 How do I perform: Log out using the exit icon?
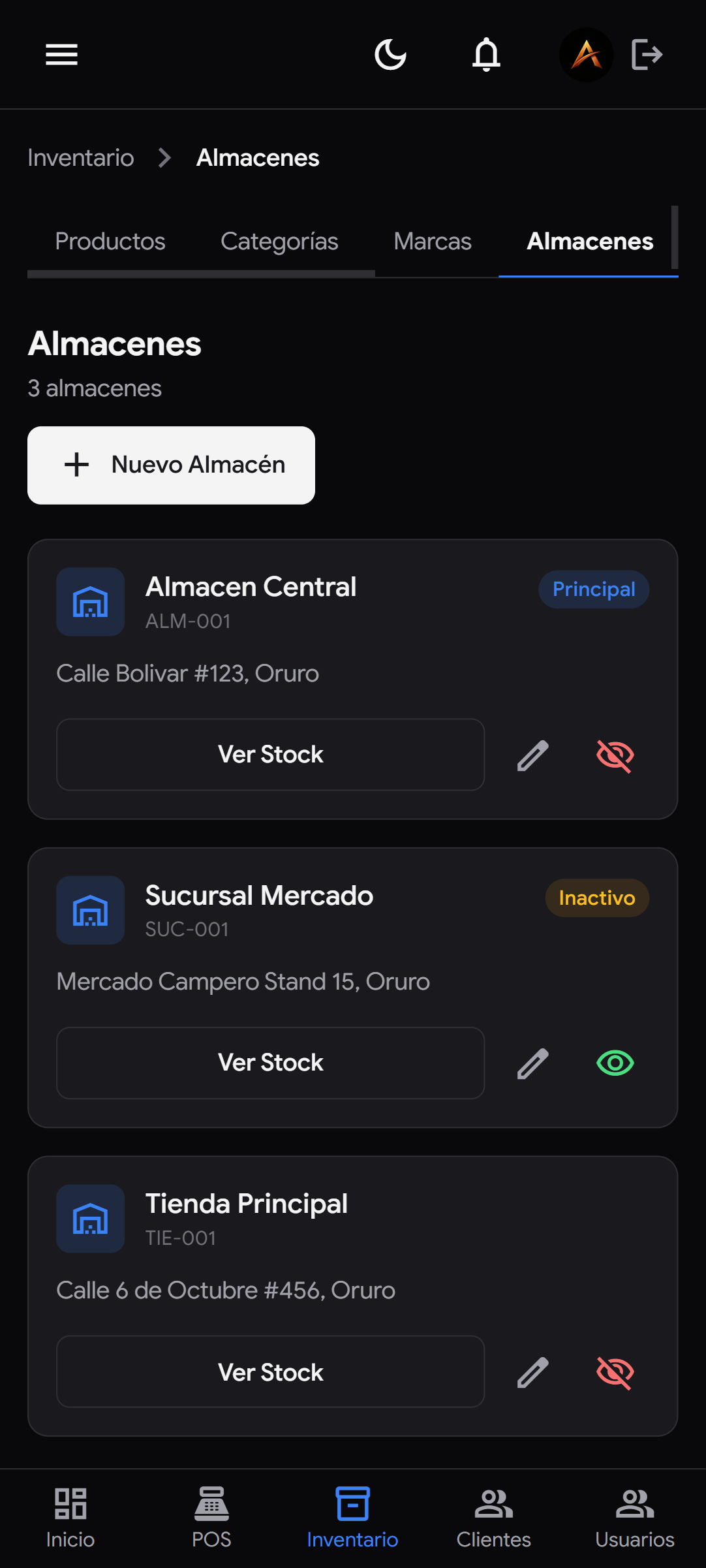click(647, 55)
